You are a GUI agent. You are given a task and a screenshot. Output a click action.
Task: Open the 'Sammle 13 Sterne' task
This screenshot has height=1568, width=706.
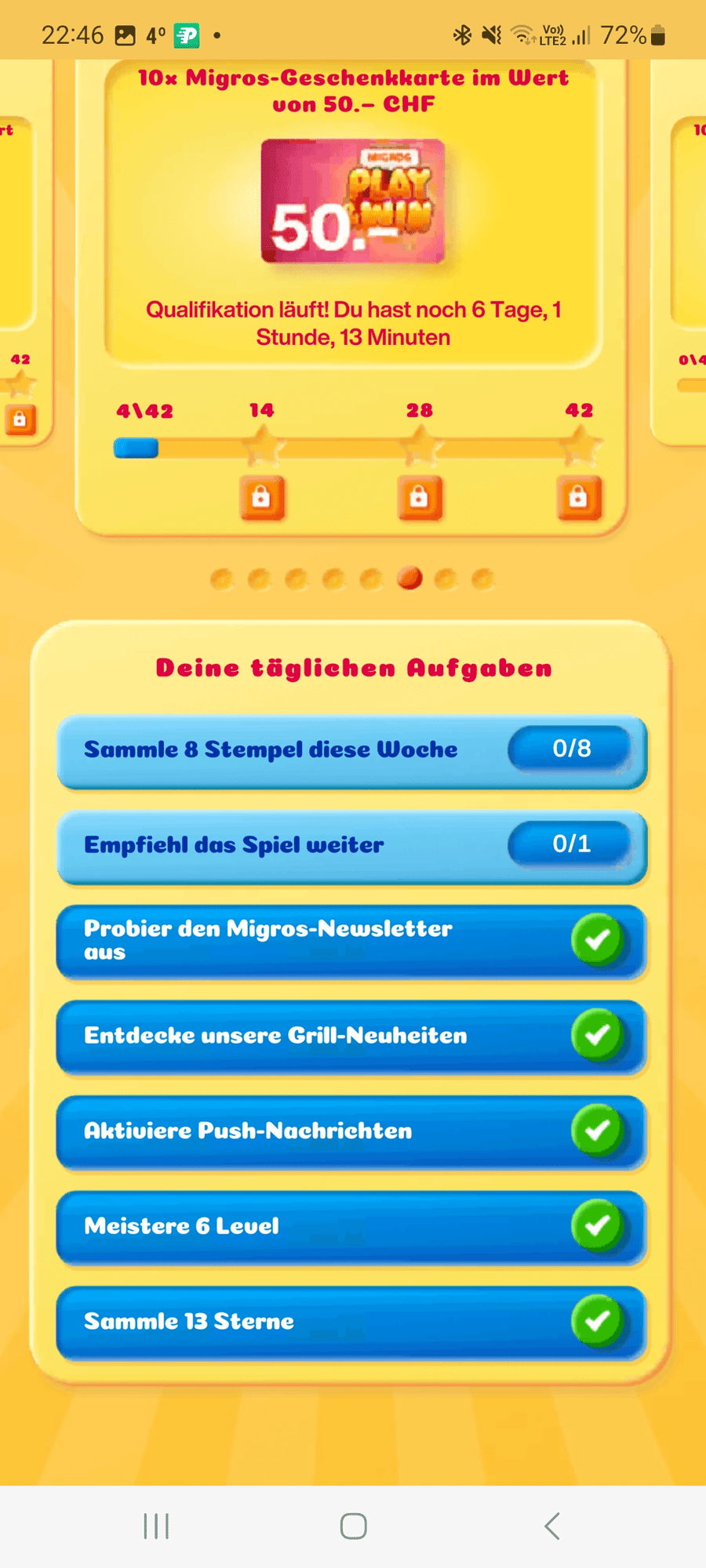[351, 1321]
